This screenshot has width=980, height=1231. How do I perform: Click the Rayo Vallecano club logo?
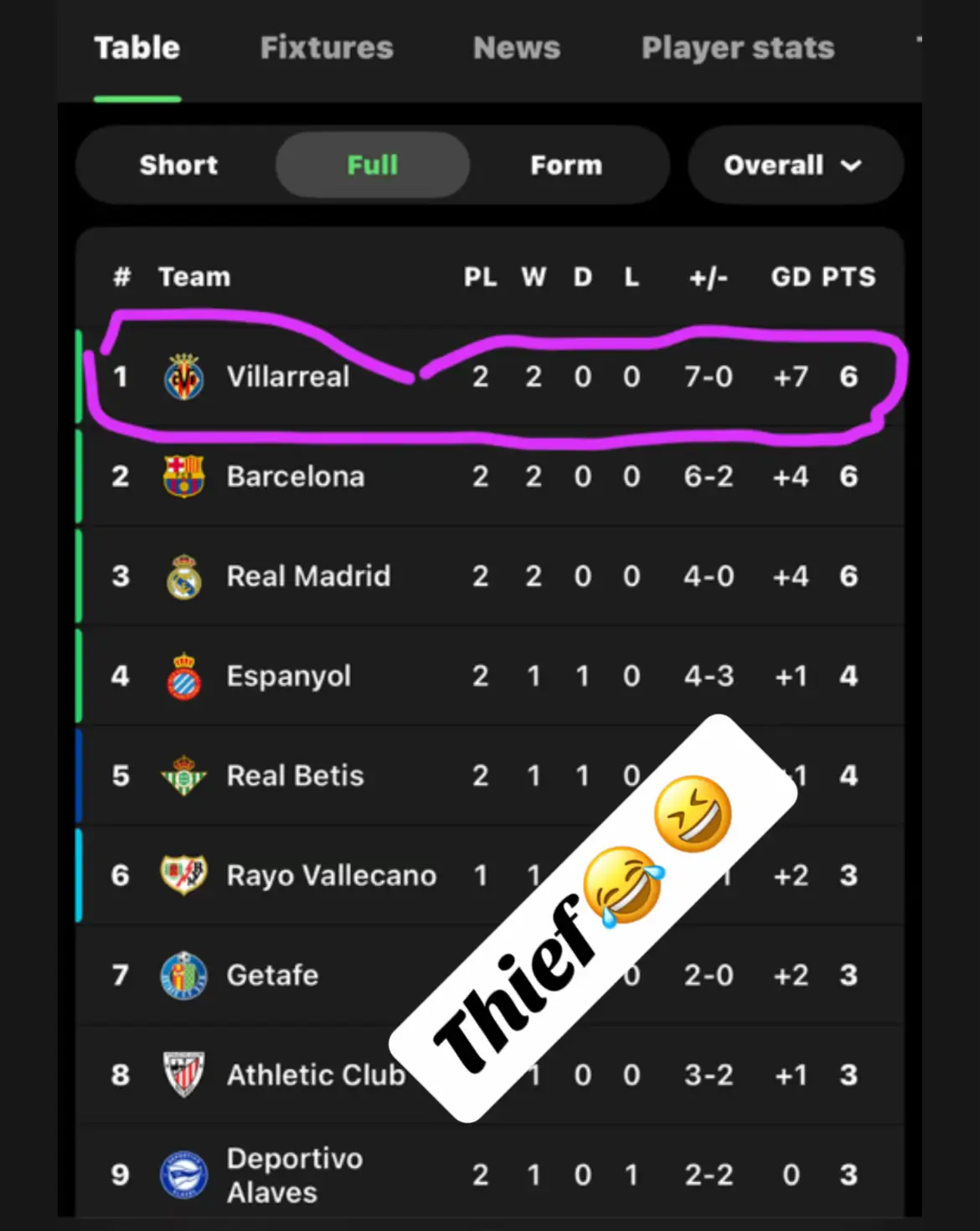click(x=183, y=875)
